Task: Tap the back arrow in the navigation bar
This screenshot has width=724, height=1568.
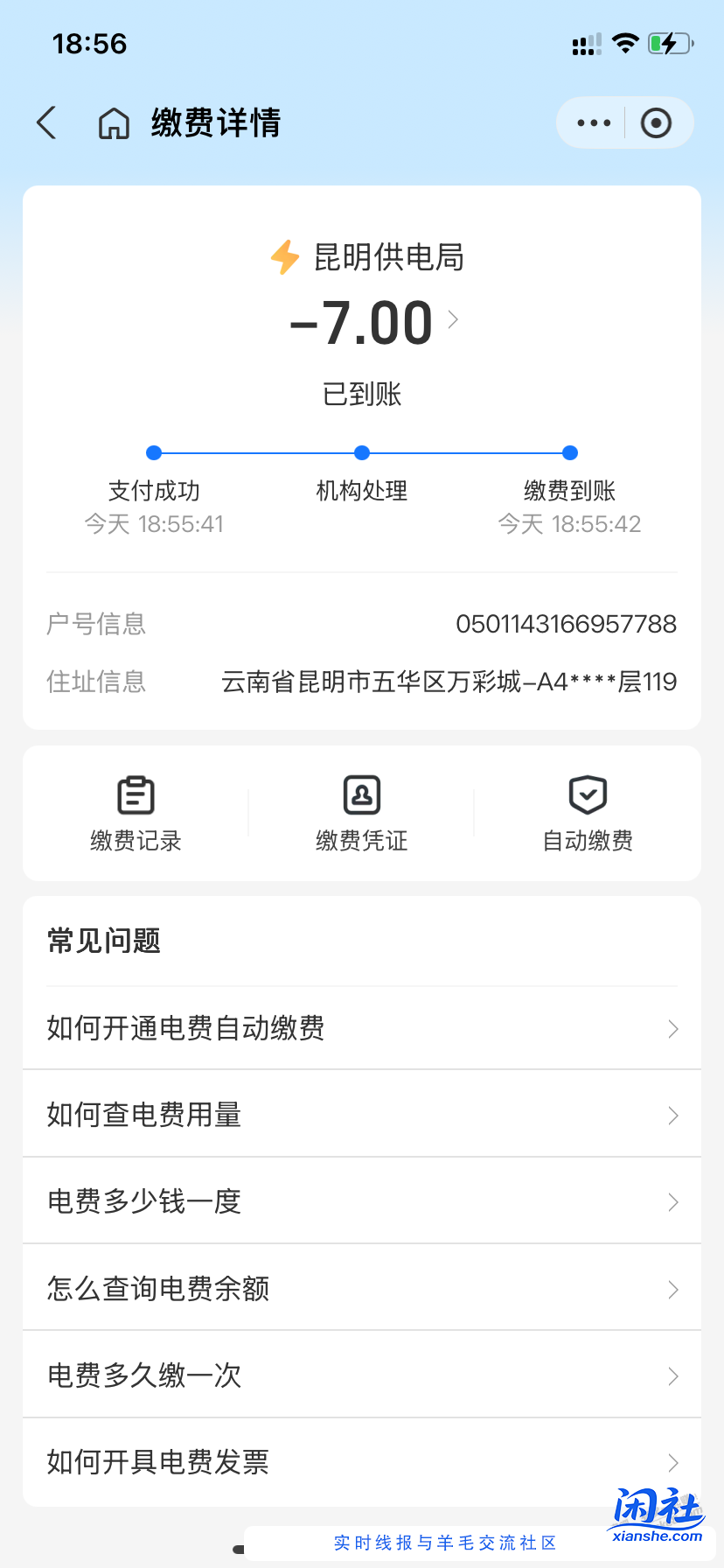Action: pos(45,122)
